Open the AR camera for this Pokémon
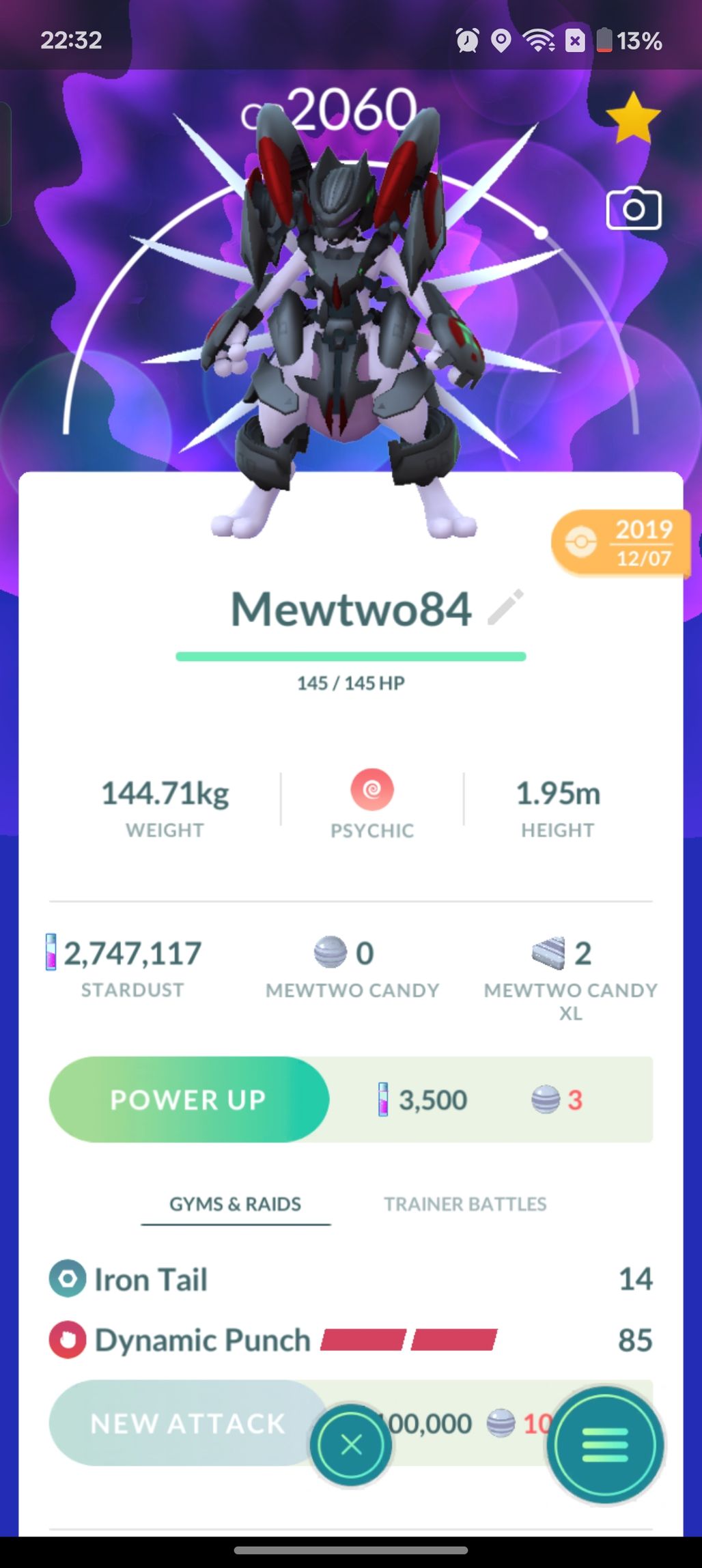This screenshot has width=702, height=1568. 634,208
